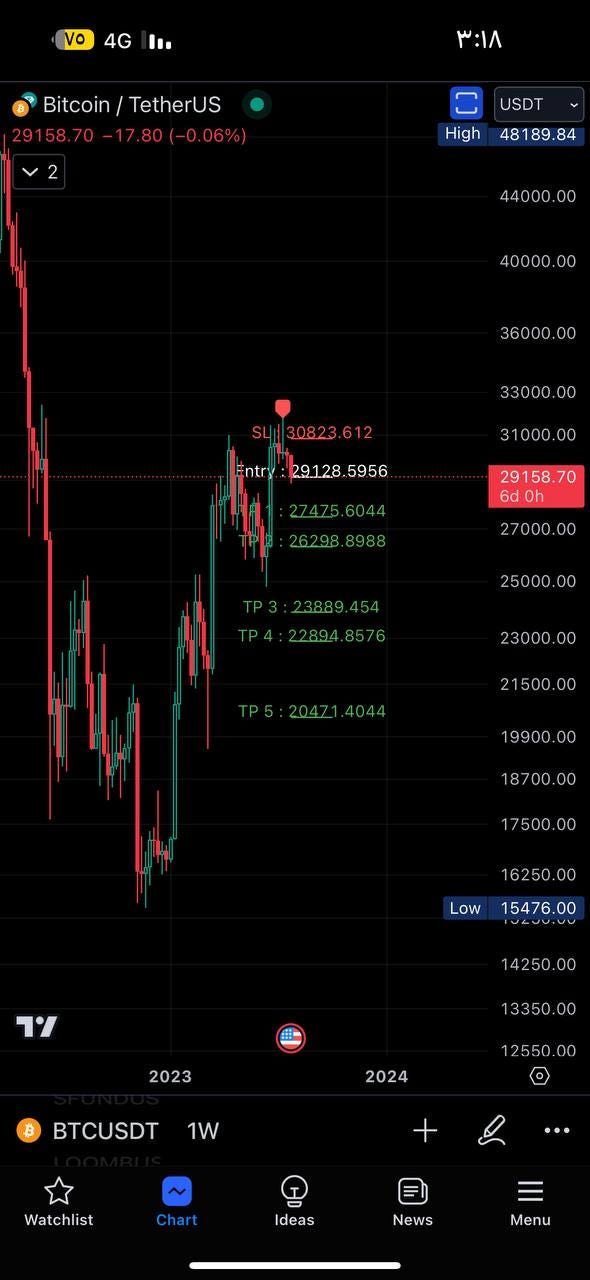Viewport: 590px width, 1280px height.
Task: Select the Chart tab
Action: (x=177, y=1201)
